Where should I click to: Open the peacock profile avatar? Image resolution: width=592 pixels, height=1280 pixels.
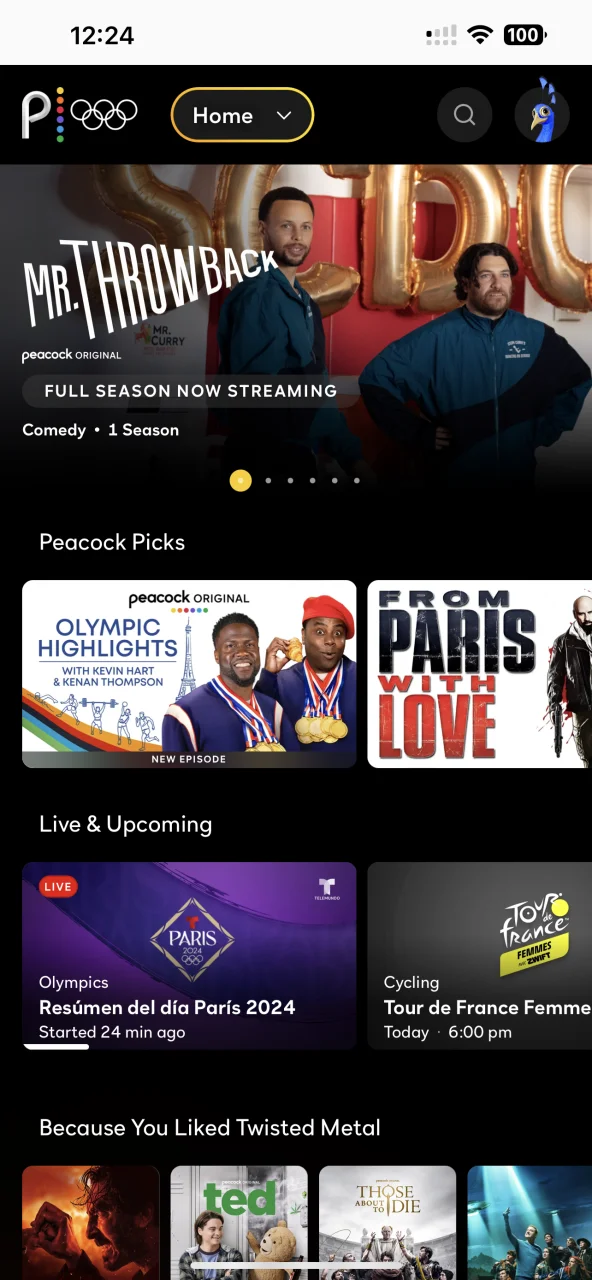[542, 115]
